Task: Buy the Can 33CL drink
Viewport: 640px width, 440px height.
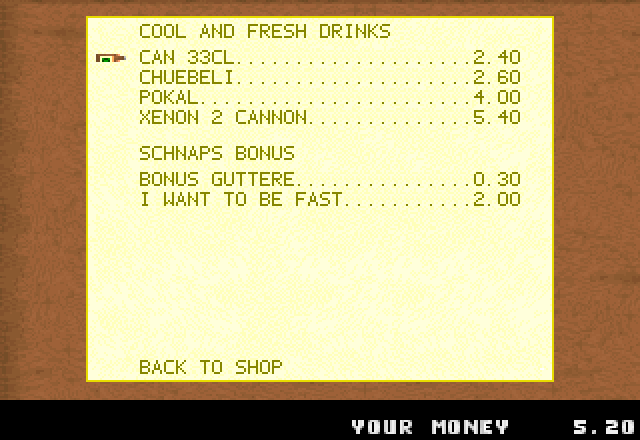Action: [329, 58]
